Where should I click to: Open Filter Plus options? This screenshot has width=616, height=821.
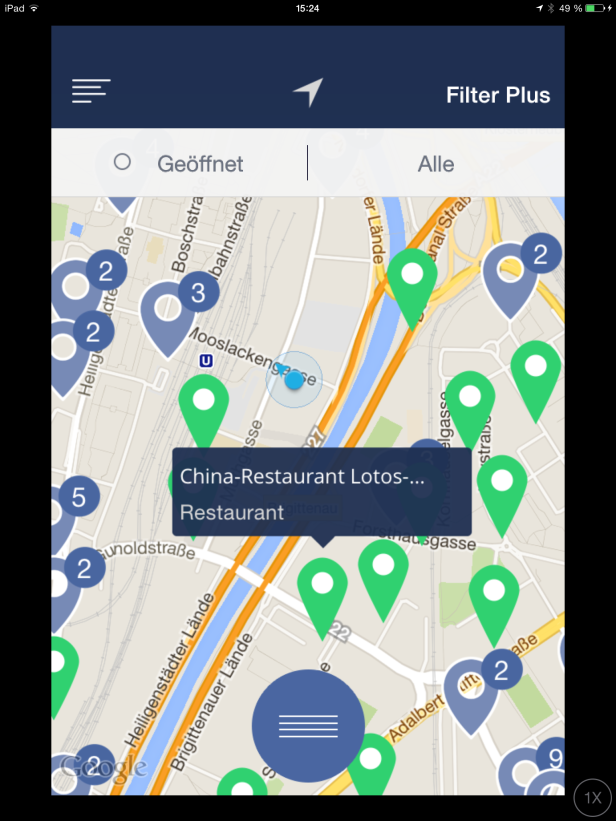(x=498, y=96)
